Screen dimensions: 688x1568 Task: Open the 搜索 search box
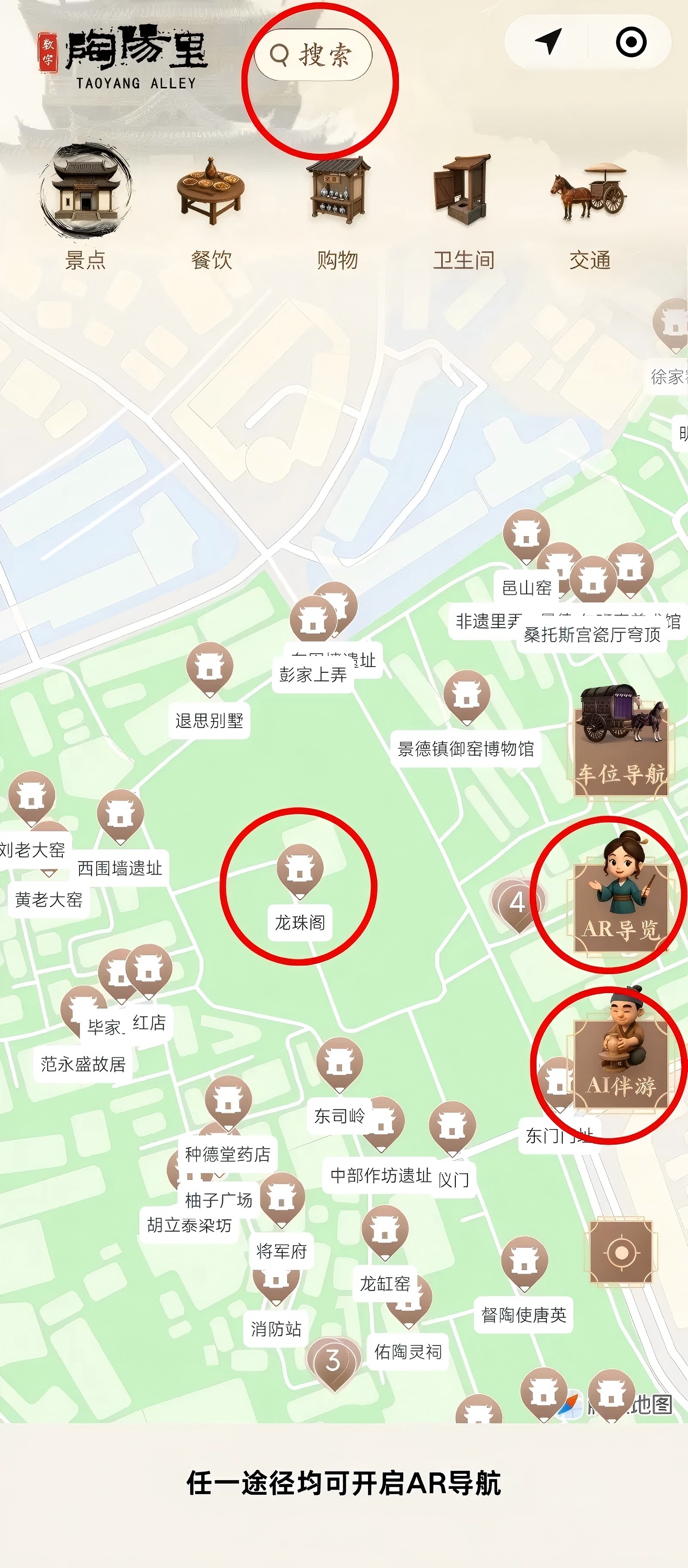(313, 55)
